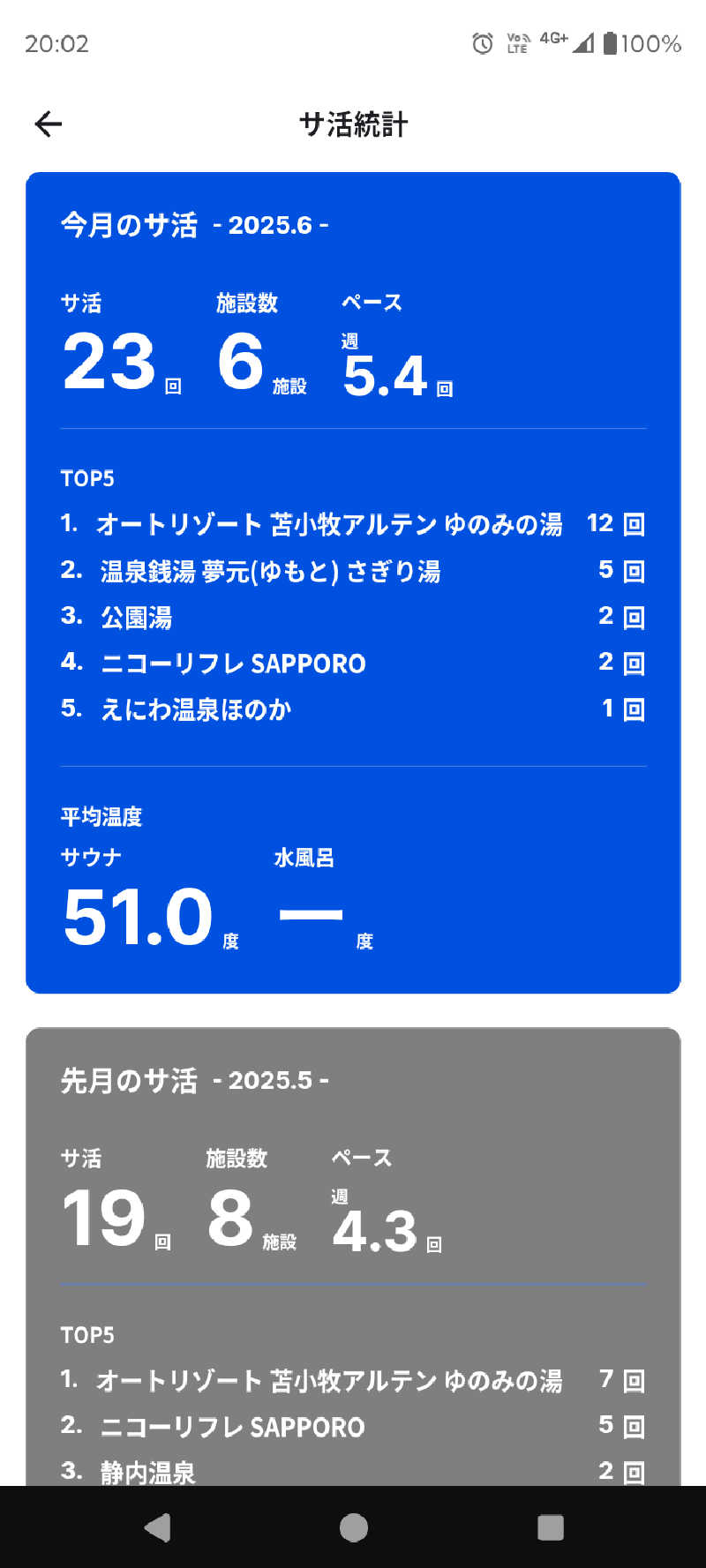Screen dimensions: 706x1568
Task: Tap the system home button
Action: [x=353, y=1527]
